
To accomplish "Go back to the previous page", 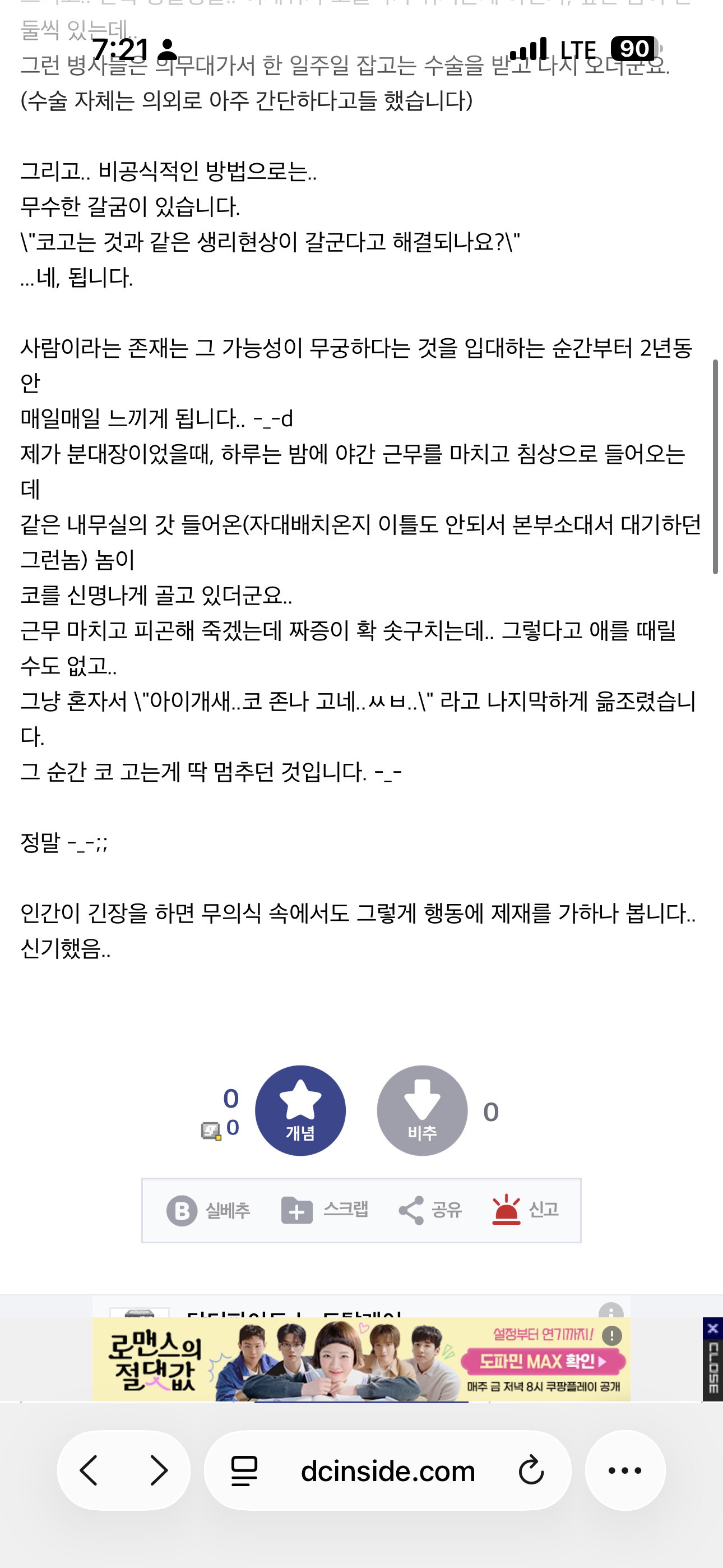I will pyautogui.click(x=90, y=1470).
